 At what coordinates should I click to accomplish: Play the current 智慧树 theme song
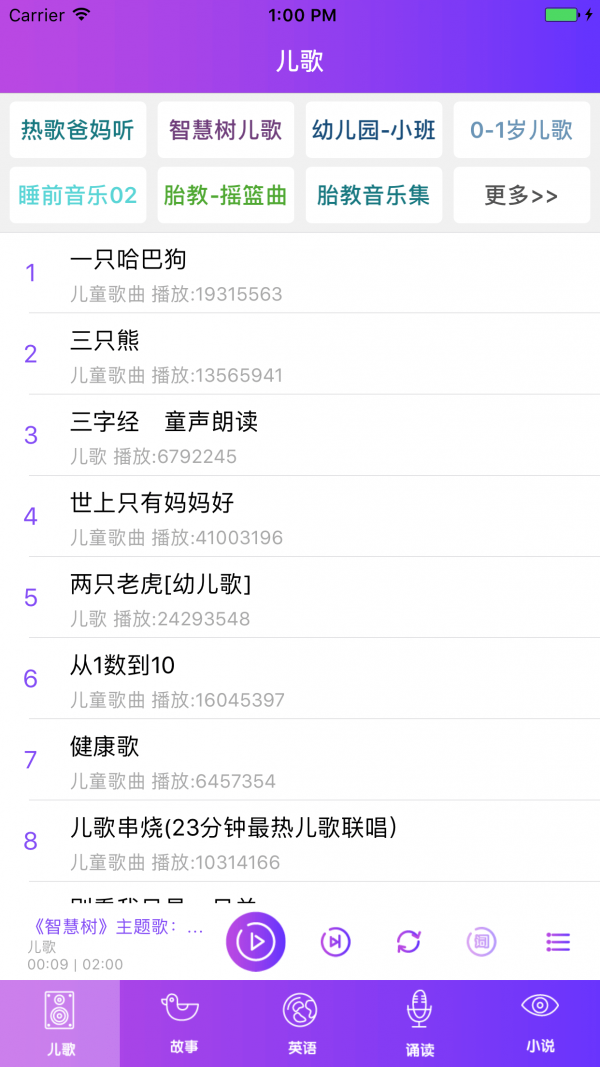[x=256, y=941]
